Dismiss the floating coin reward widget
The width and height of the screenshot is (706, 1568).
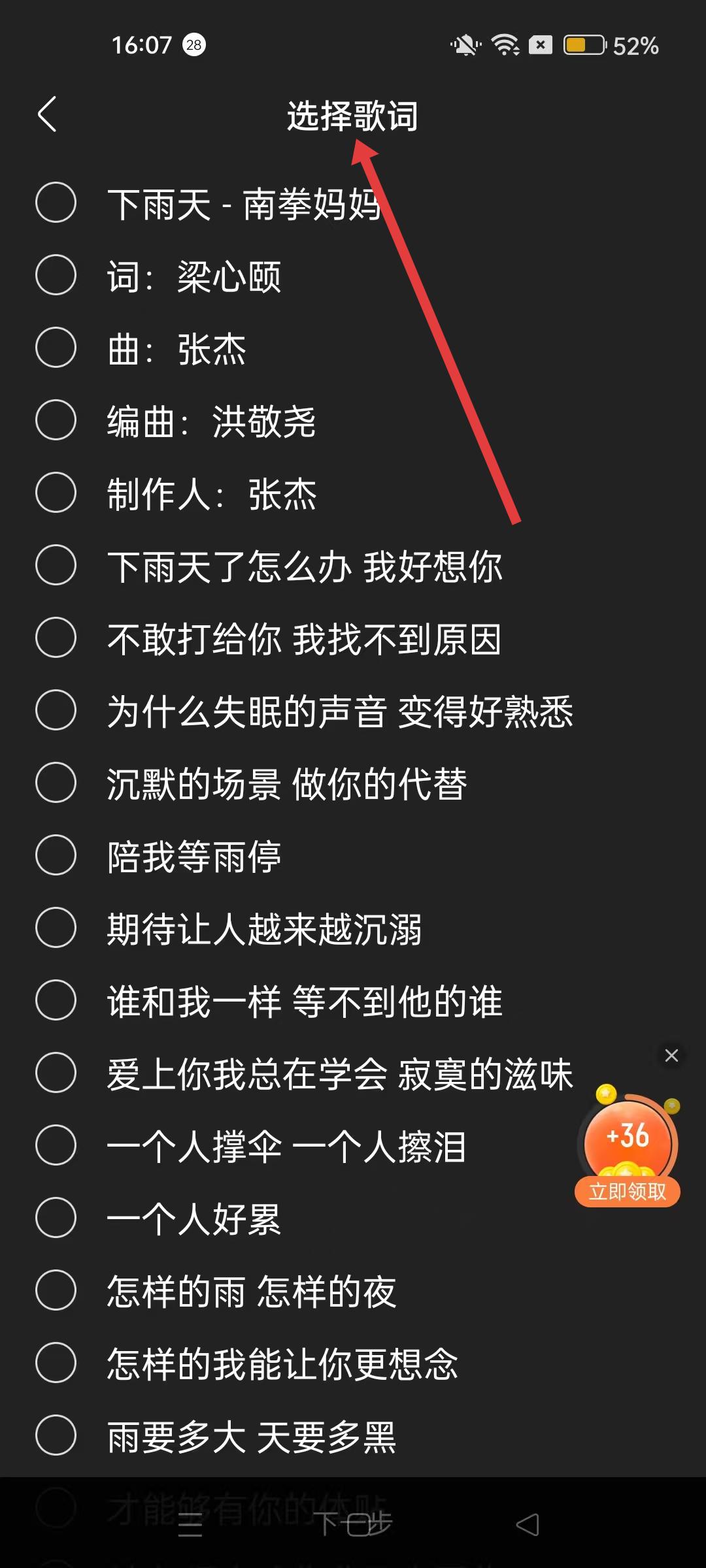tap(671, 1056)
